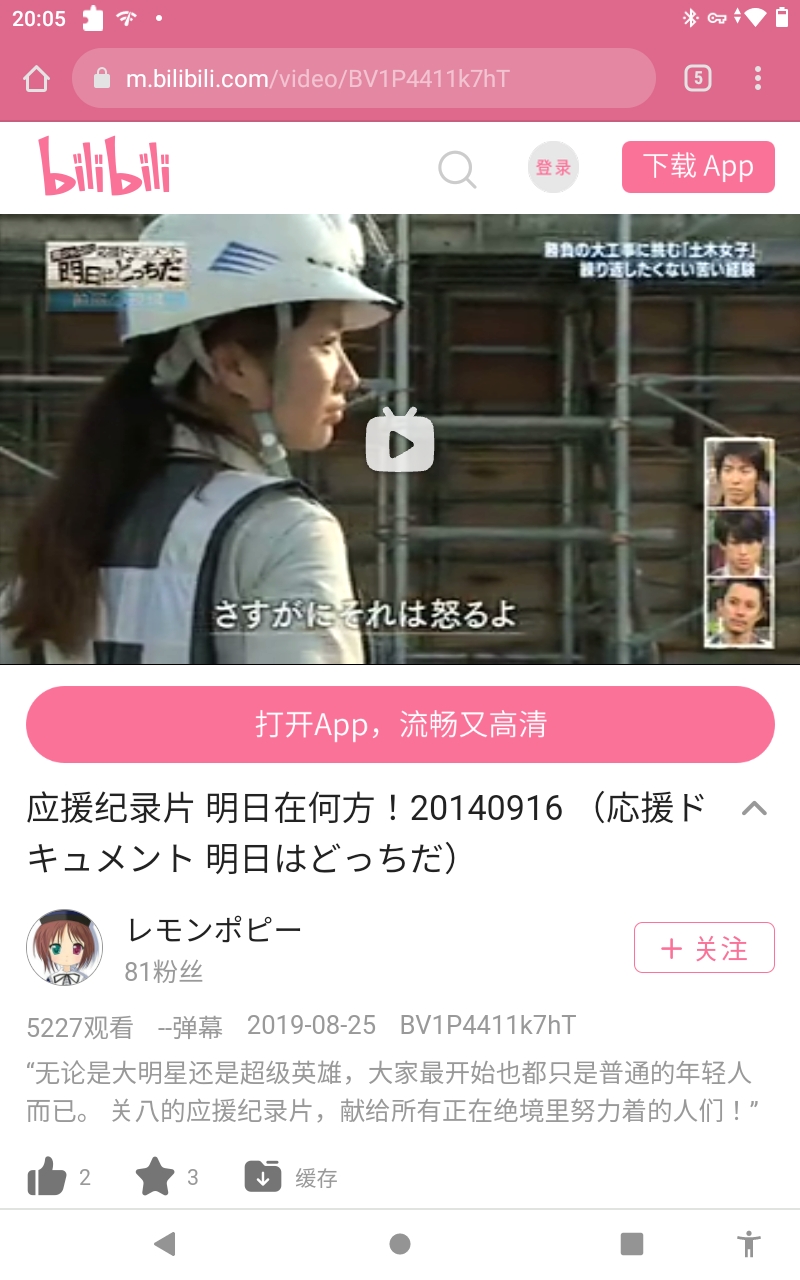The image size is (800, 1280).
Task: Follow uploader with 关注 button
Action: point(704,947)
